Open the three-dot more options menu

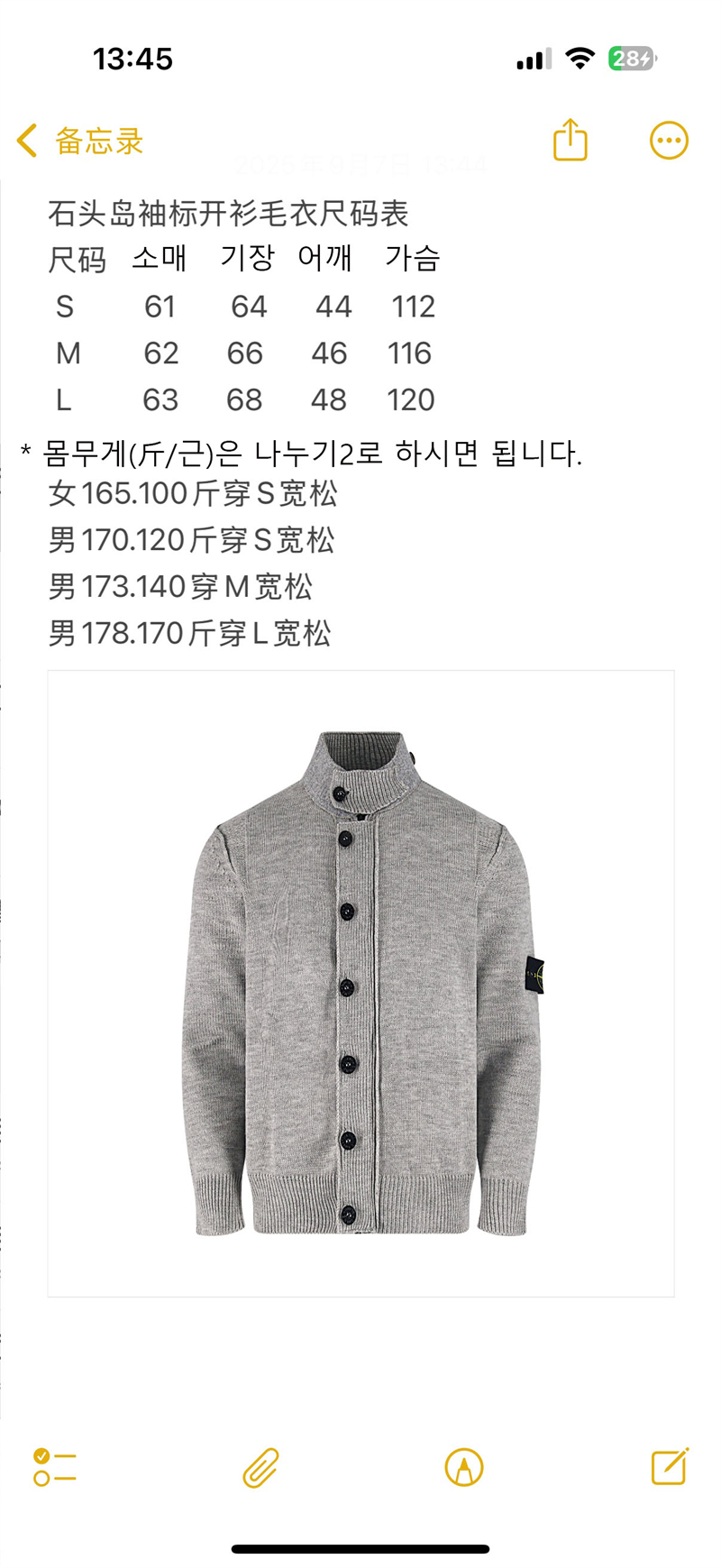click(x=668, y=140)
